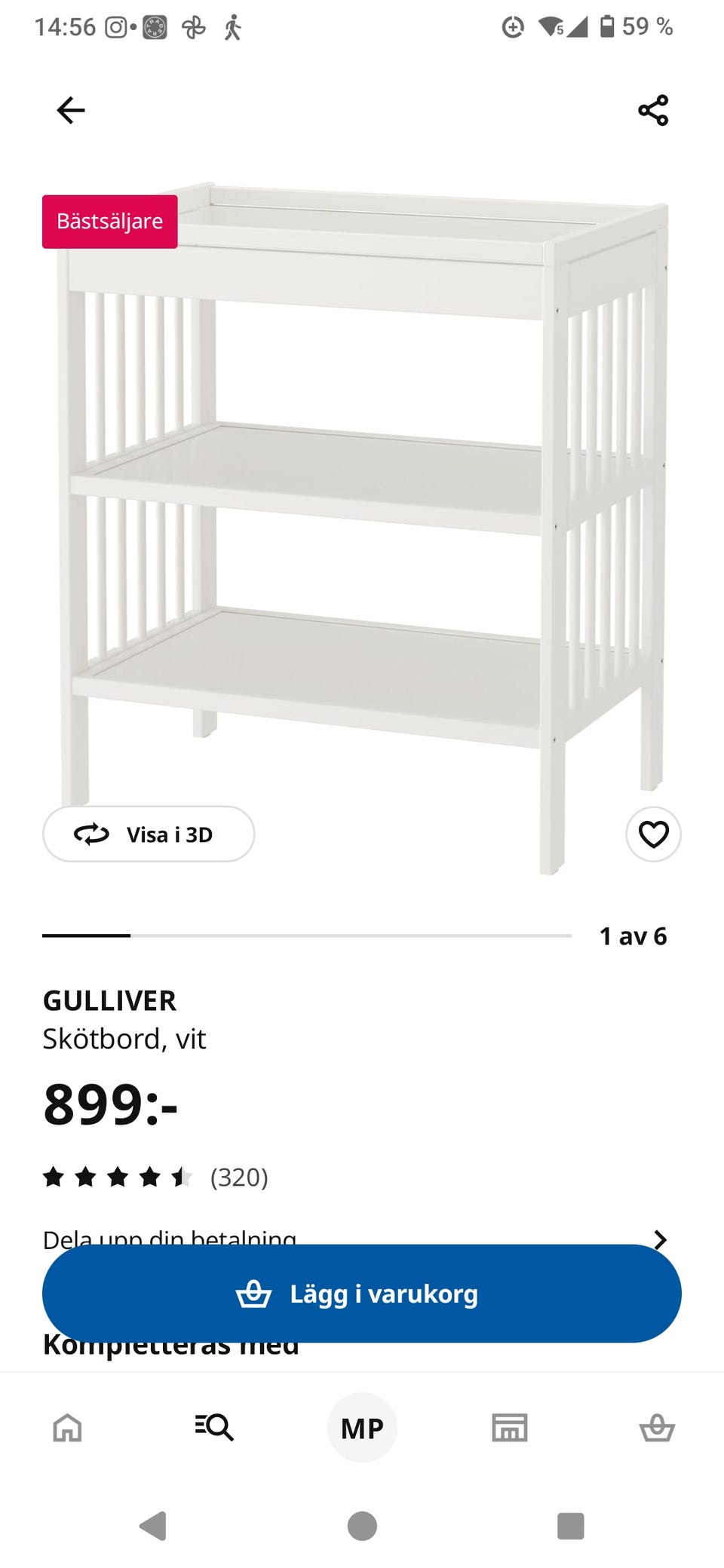Select the 1 av 6 image indicator
Viewport: 724px width, 1568px height.
click(633, 936)
